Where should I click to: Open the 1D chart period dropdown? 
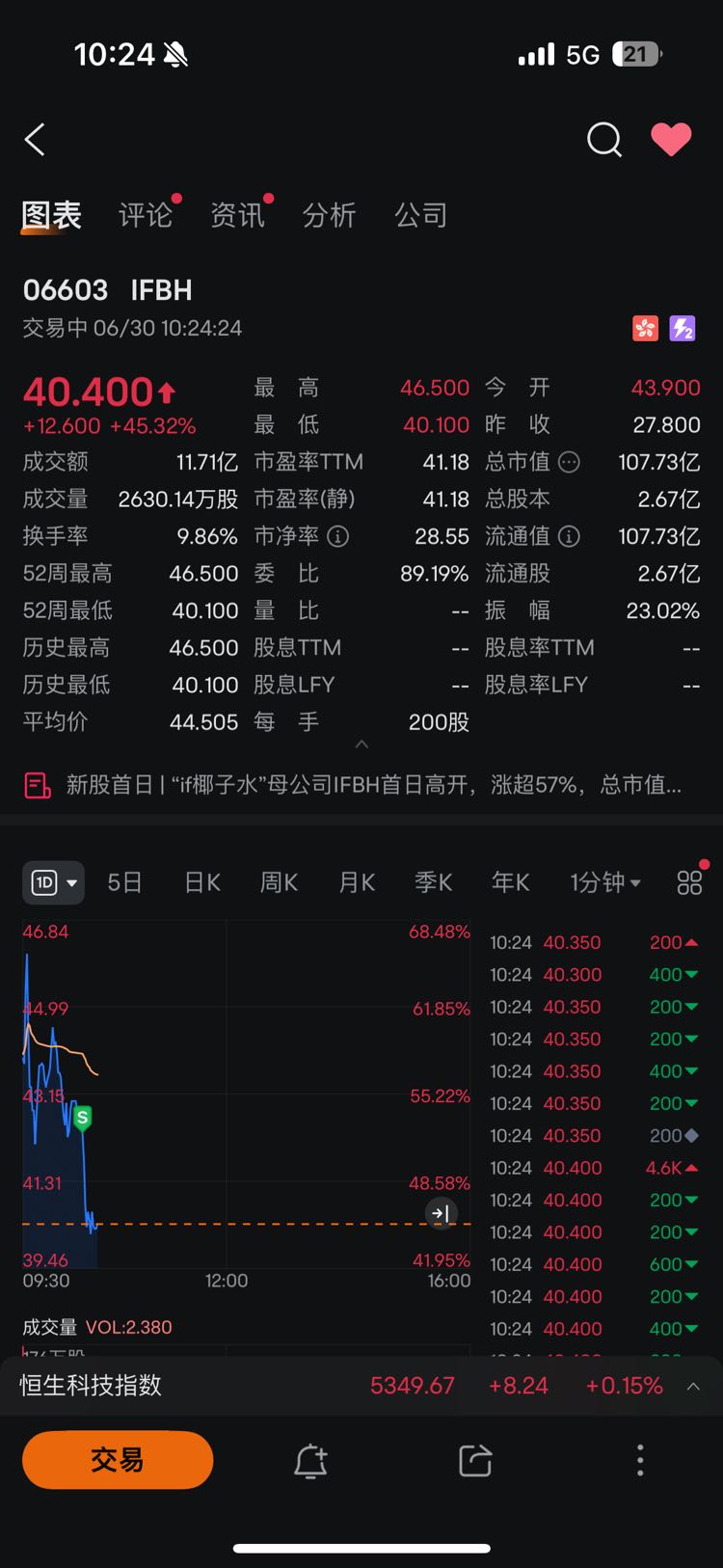[x=53, y=882]
